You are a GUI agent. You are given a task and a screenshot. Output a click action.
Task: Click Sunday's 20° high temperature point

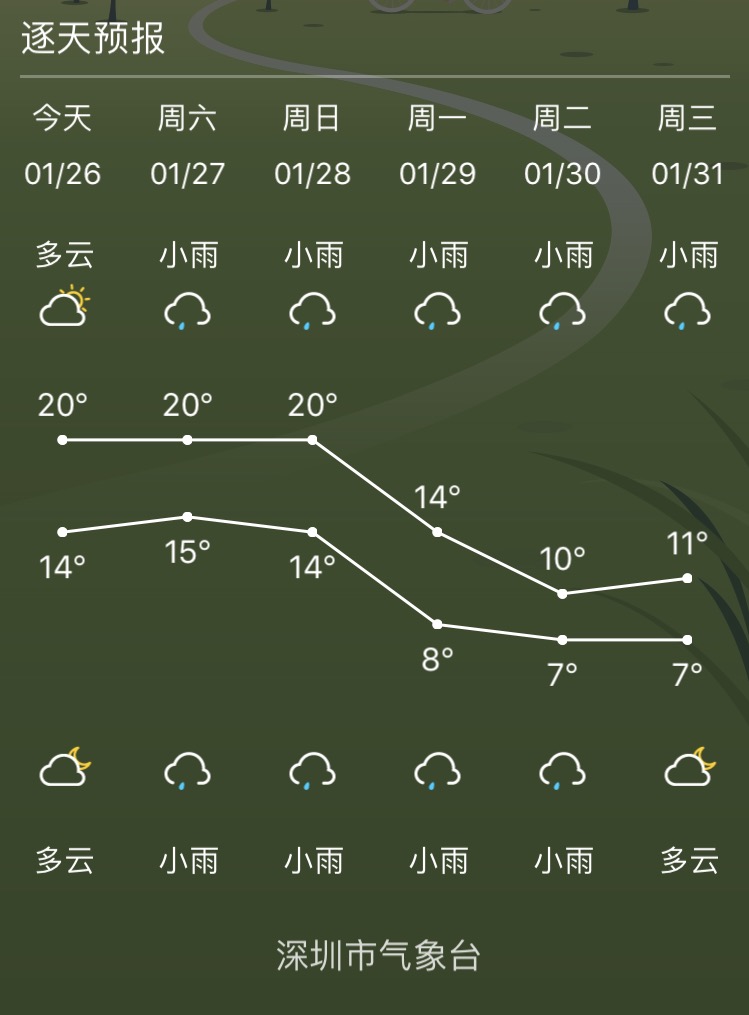click(x=312, y=438)
